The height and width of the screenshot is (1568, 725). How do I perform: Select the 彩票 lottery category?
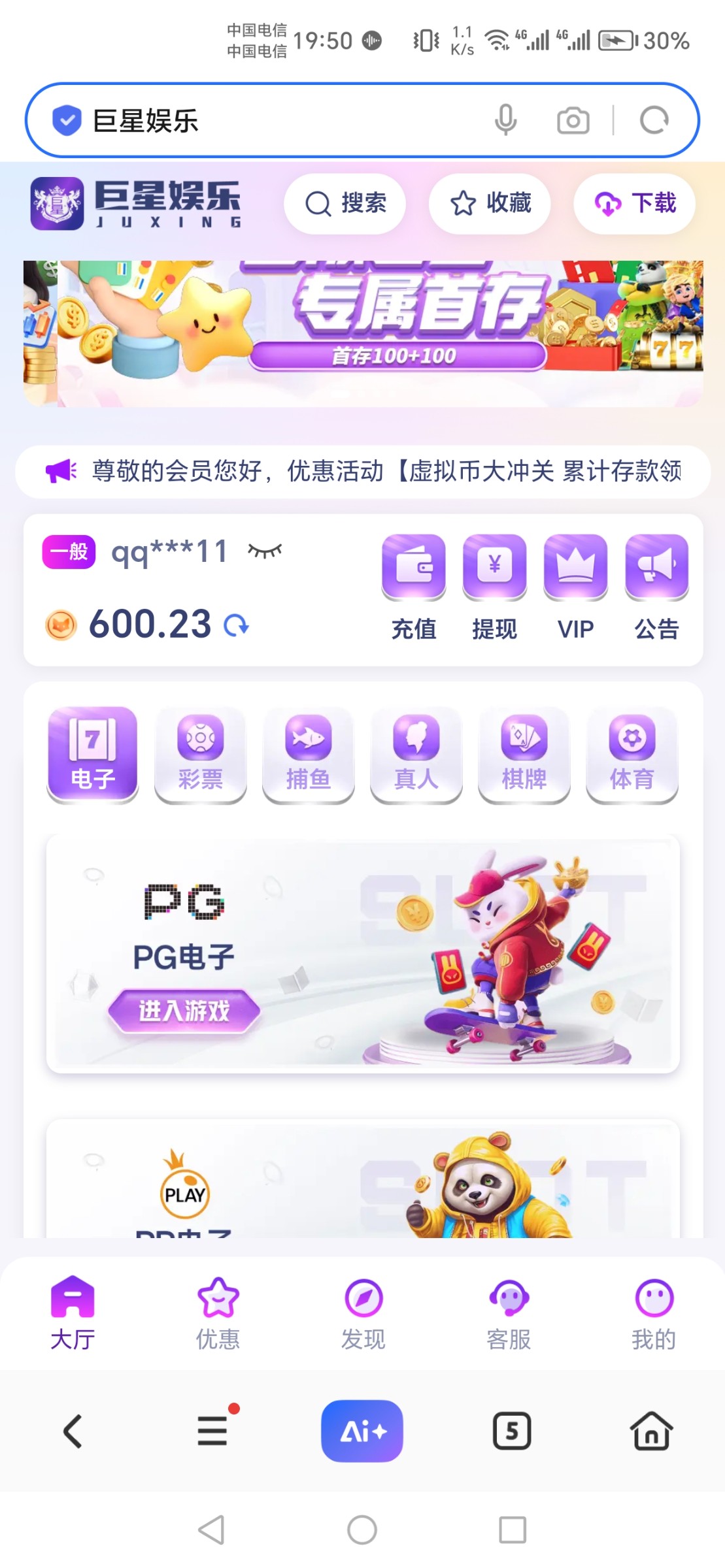click(201, 755)
